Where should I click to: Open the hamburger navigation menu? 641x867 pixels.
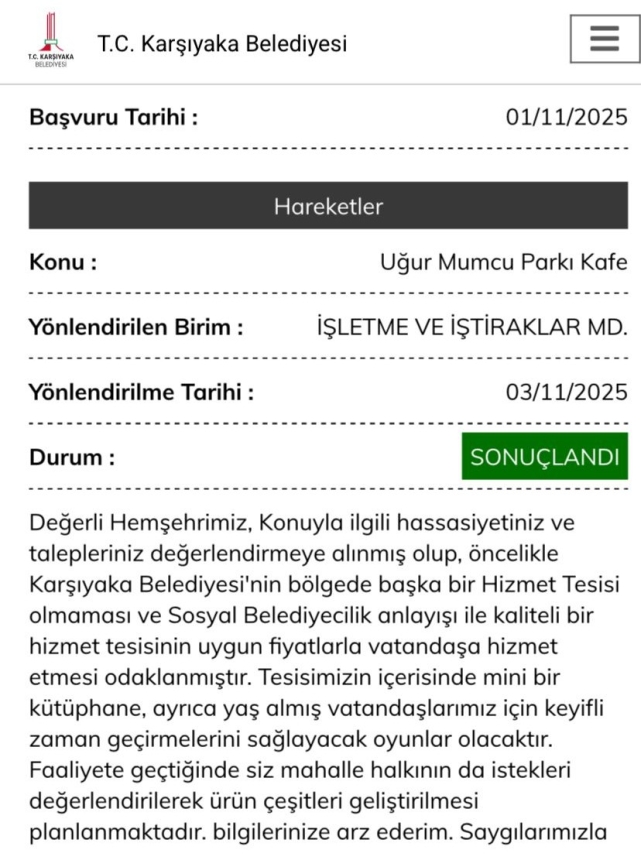coord(604,39)
